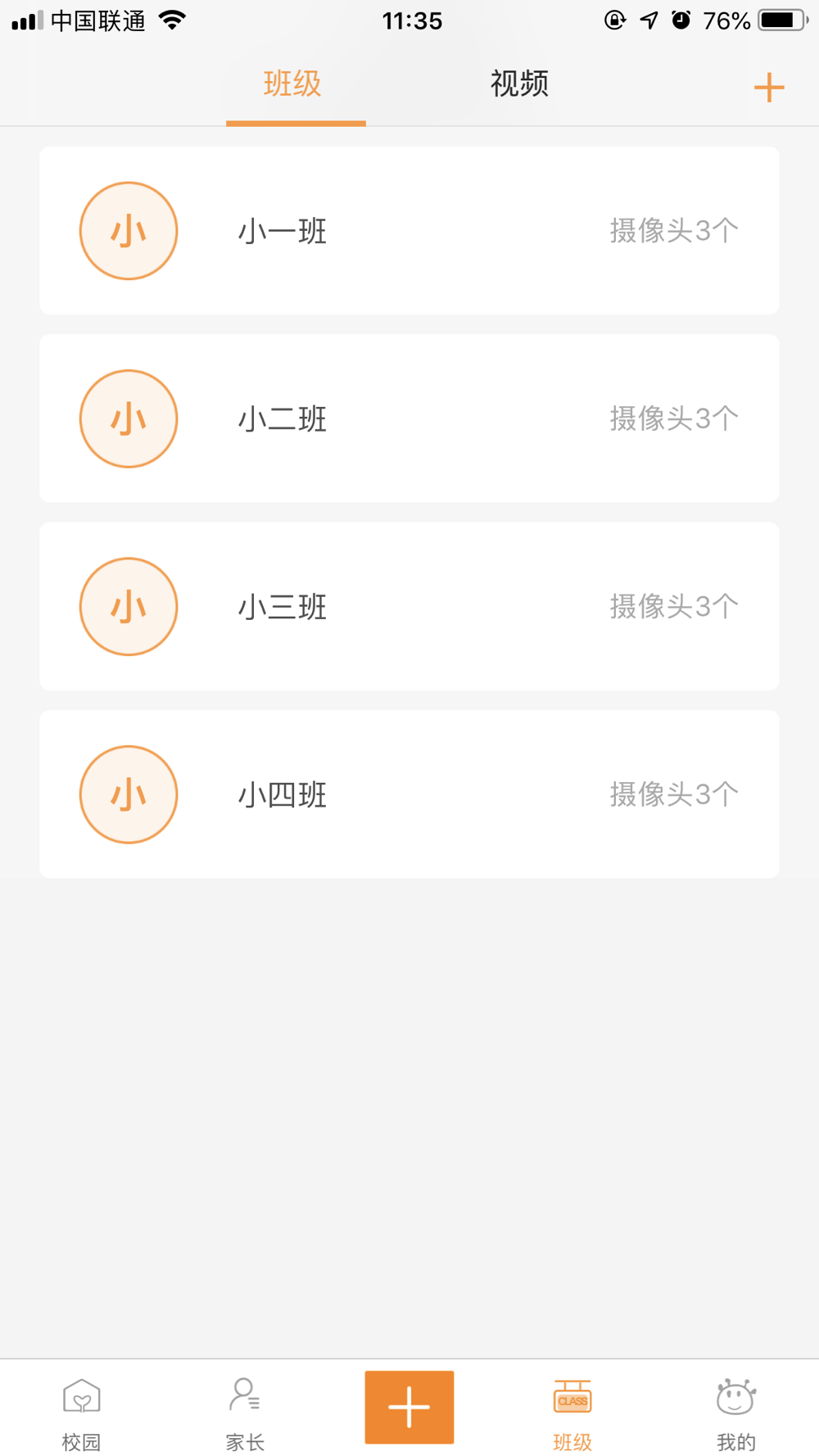Open the 小三班 class card
This screenshot has width=819, height=1456.
click(409, 606)
